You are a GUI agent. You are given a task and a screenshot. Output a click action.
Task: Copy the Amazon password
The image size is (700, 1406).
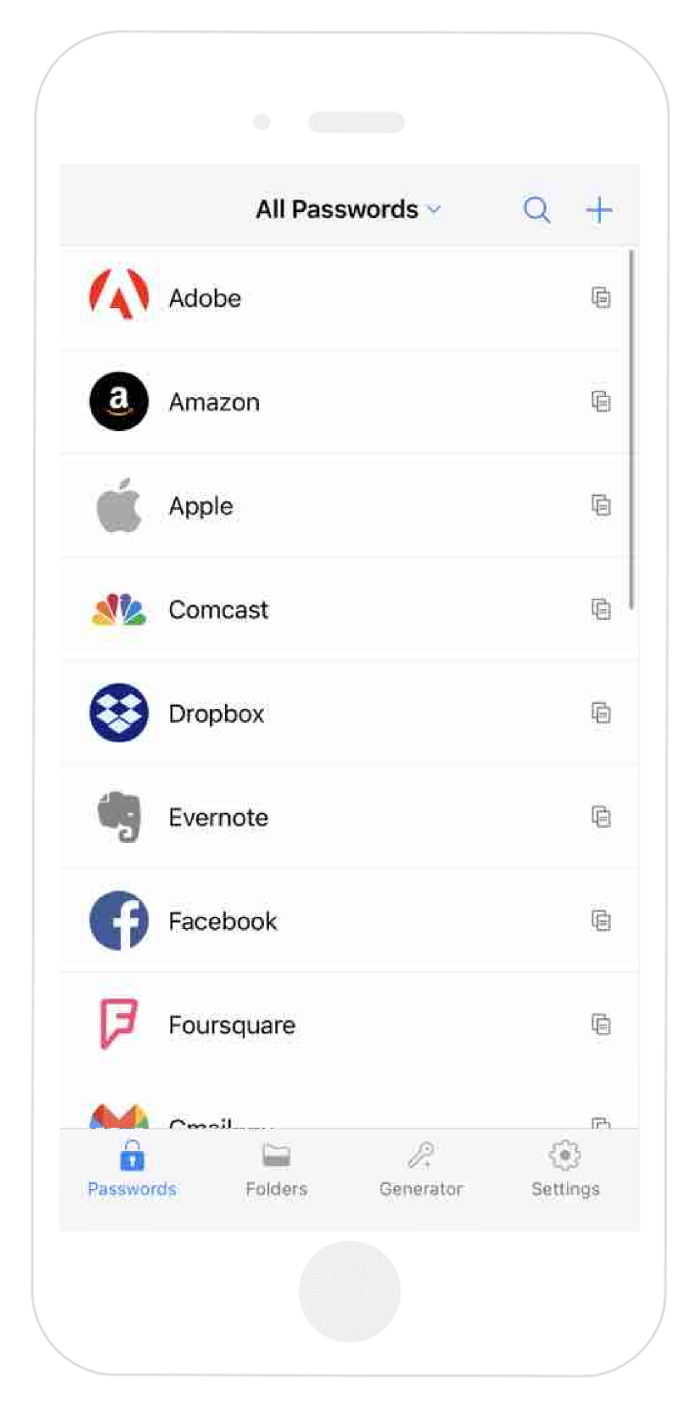coord(601,402)
